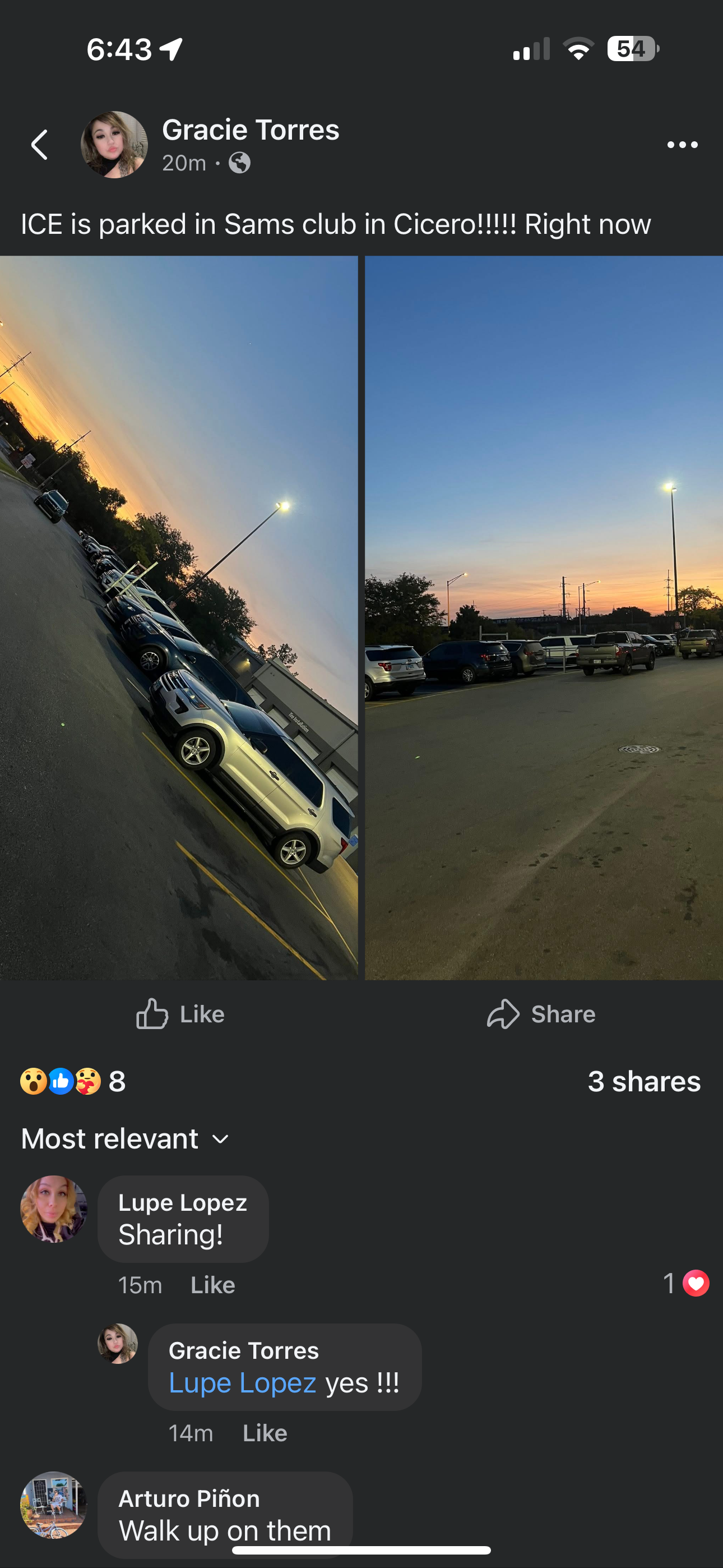This screenshot has width=723, height=1568.
Task: View the 8 reactions list
Action: tap(73, 1082)
